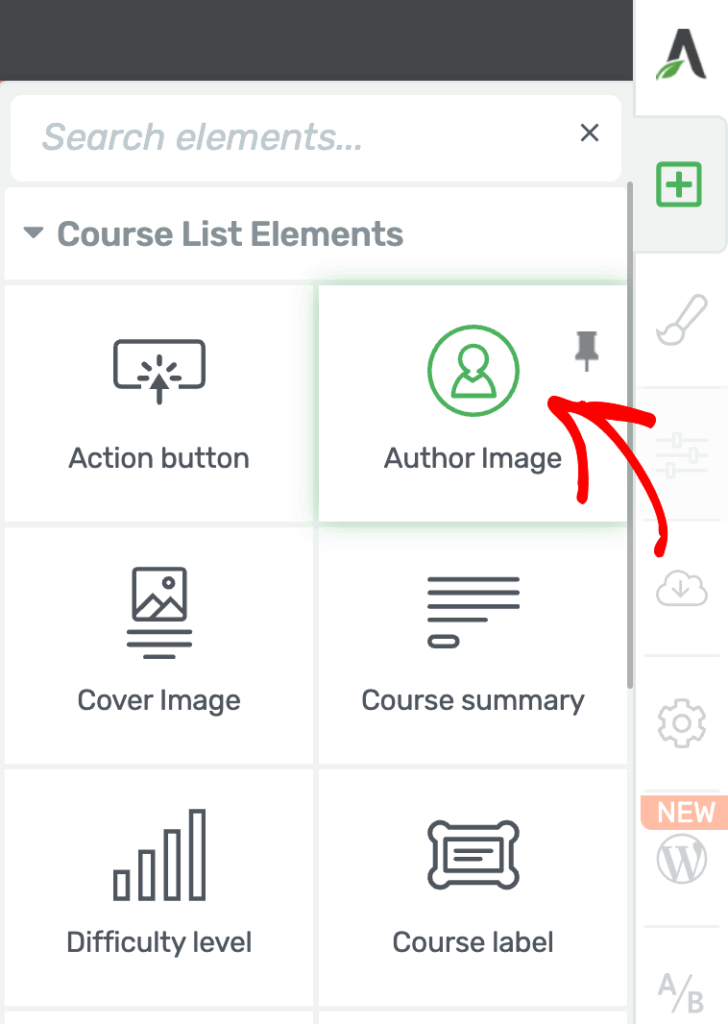
Task: Choose the Course label element
Action: pos(473,888)
